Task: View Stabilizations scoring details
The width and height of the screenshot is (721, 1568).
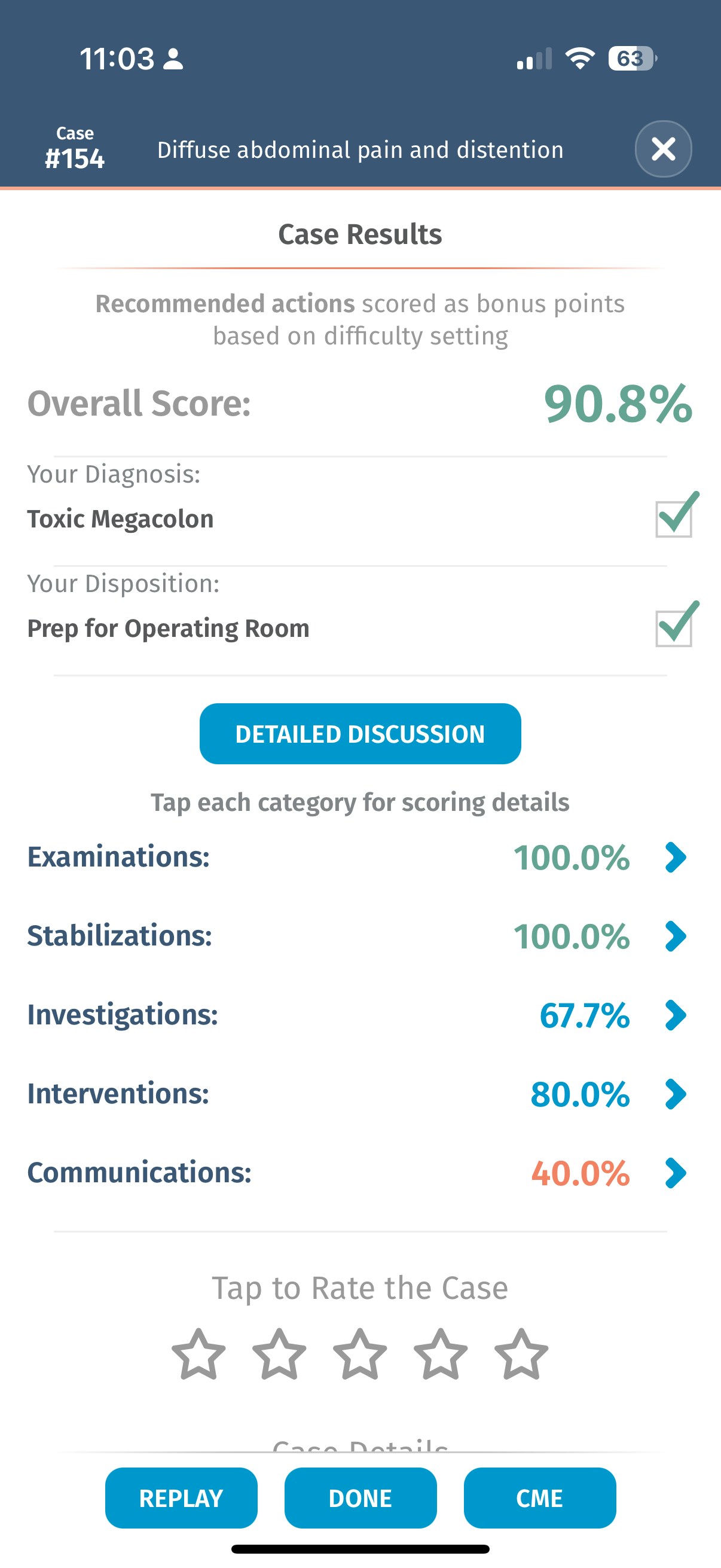Action: pyautogui.click(x=675, y=935)
